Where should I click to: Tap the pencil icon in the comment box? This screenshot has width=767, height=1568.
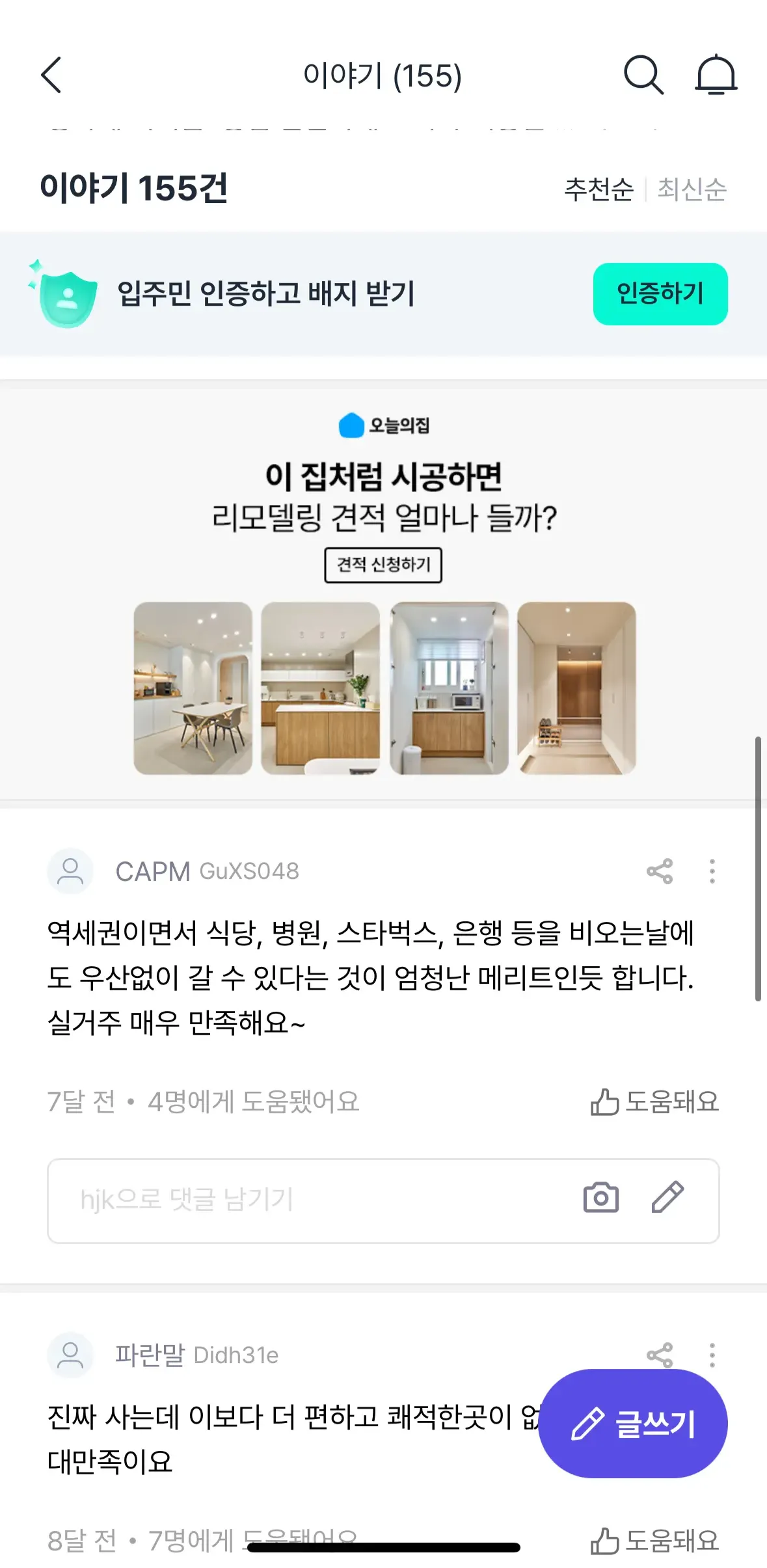click(x=667, y=1198)
